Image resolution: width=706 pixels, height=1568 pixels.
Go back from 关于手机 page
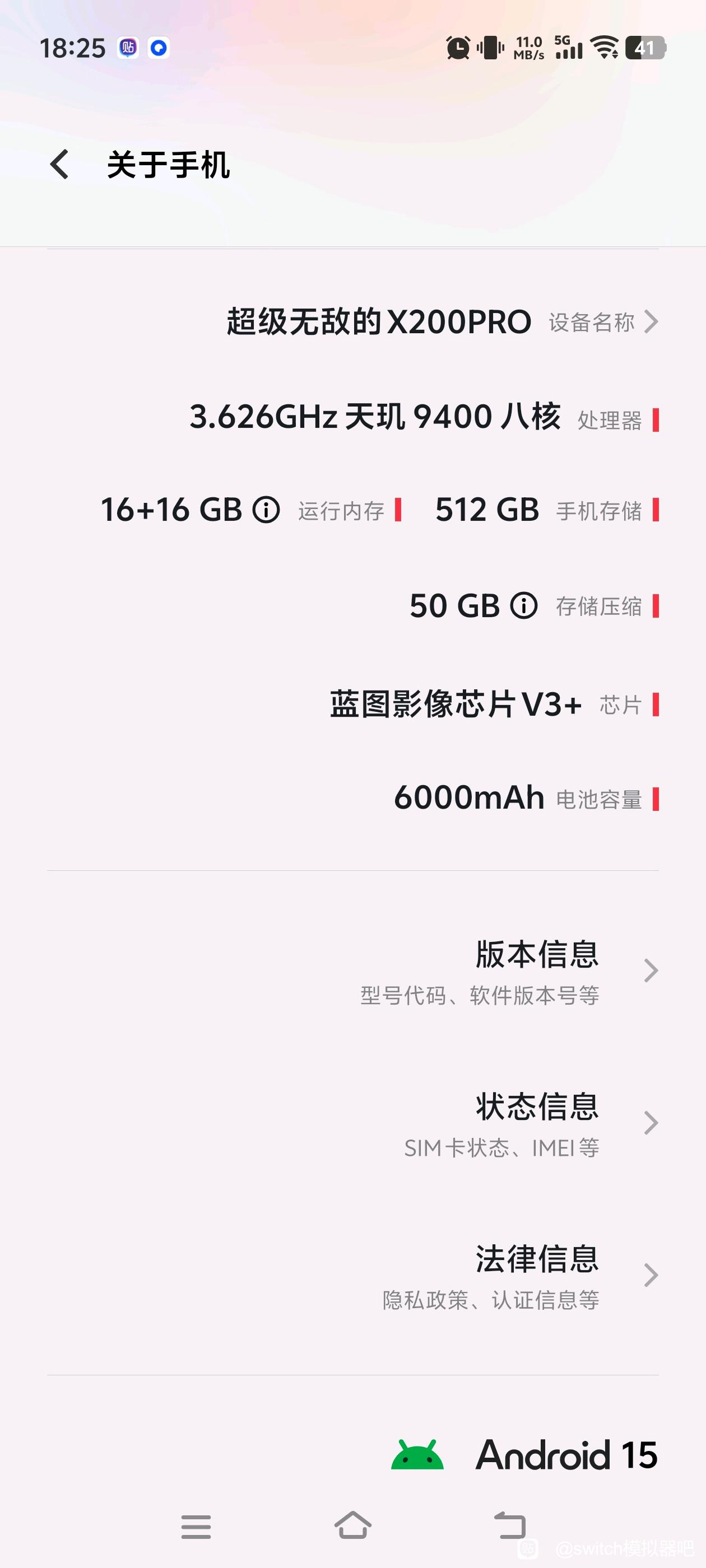click(x=60, y=164)
